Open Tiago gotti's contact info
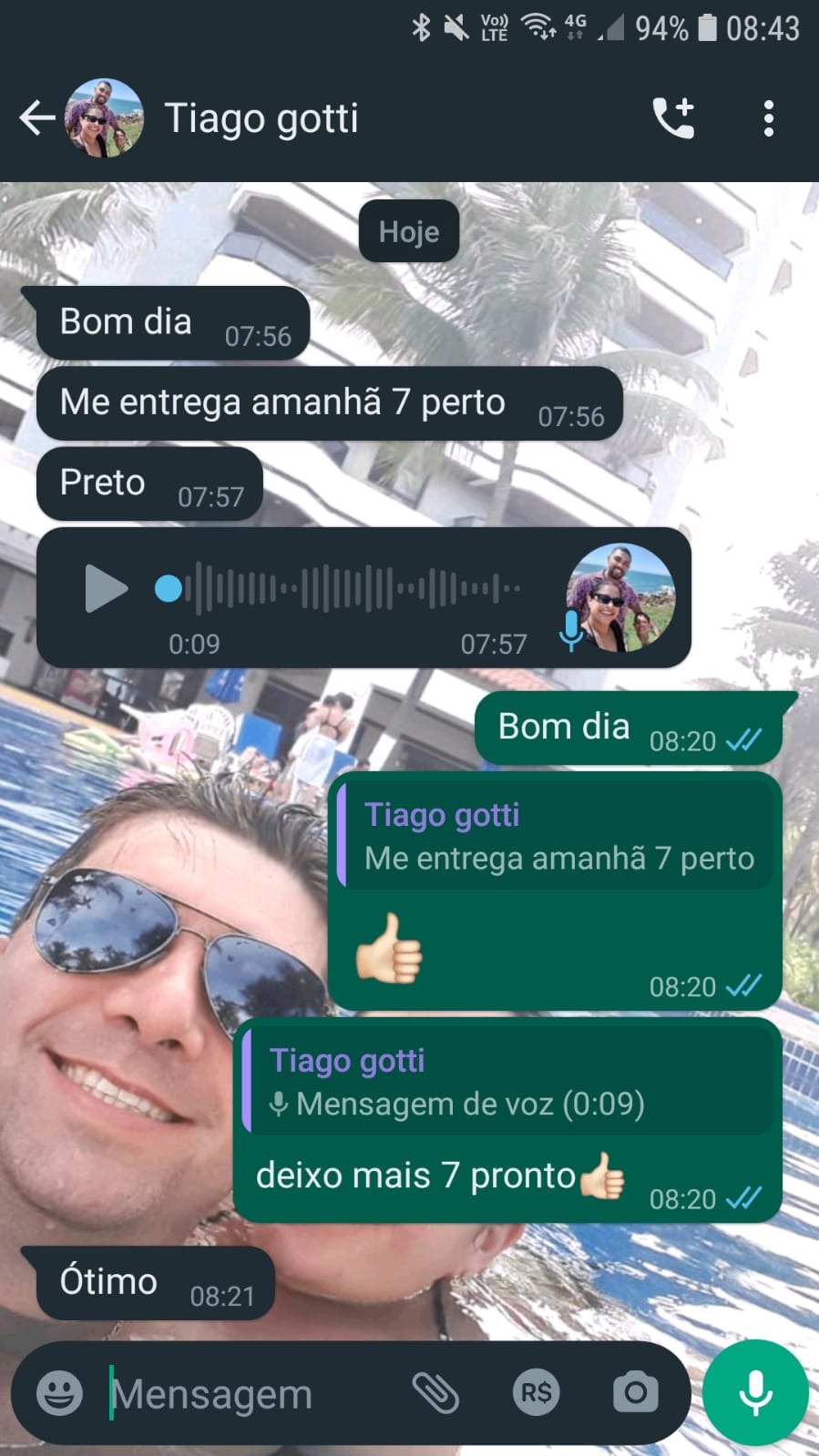 pos(261,118)
